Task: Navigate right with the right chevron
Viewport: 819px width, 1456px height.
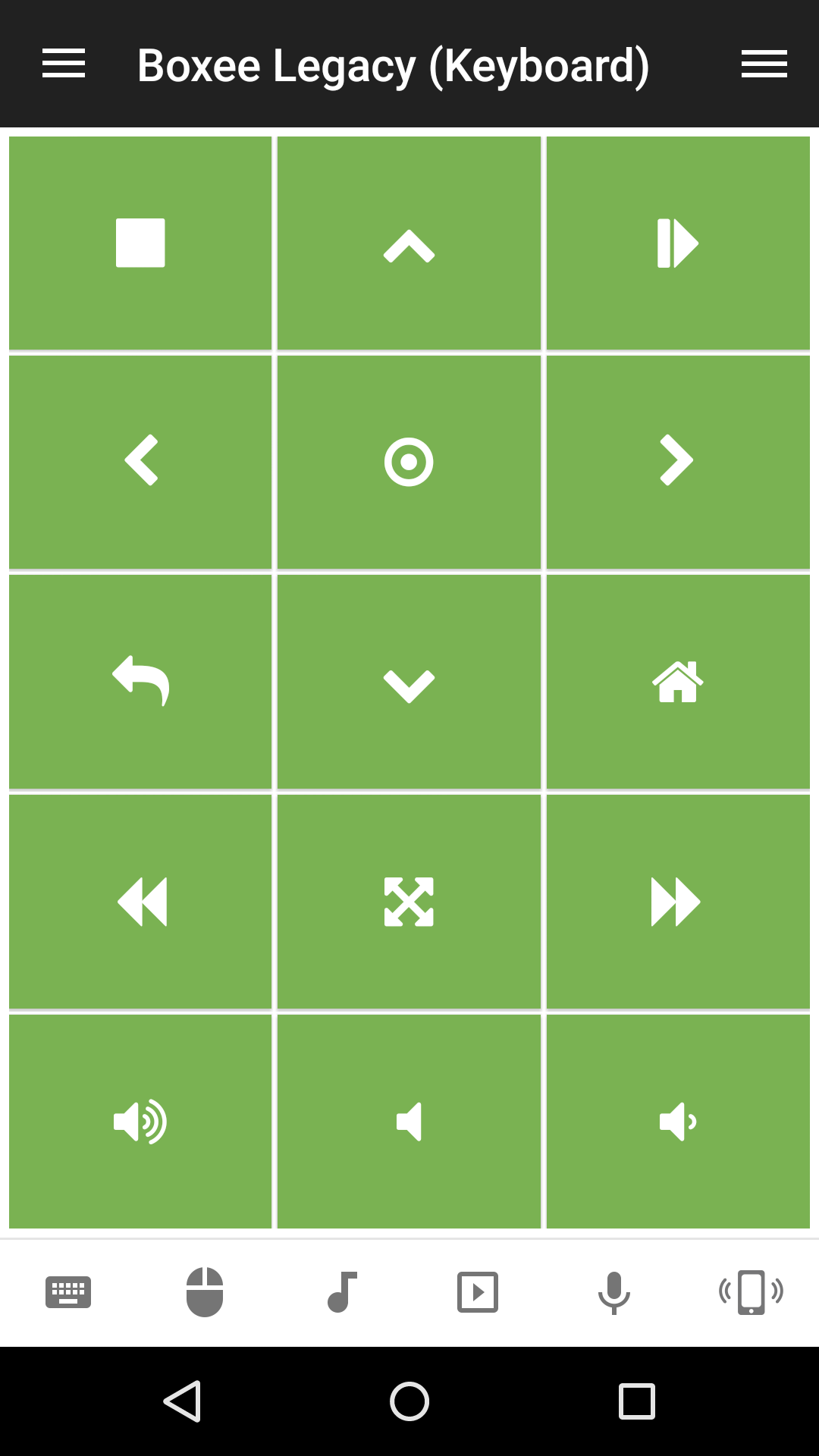Action: pos(677,460)
